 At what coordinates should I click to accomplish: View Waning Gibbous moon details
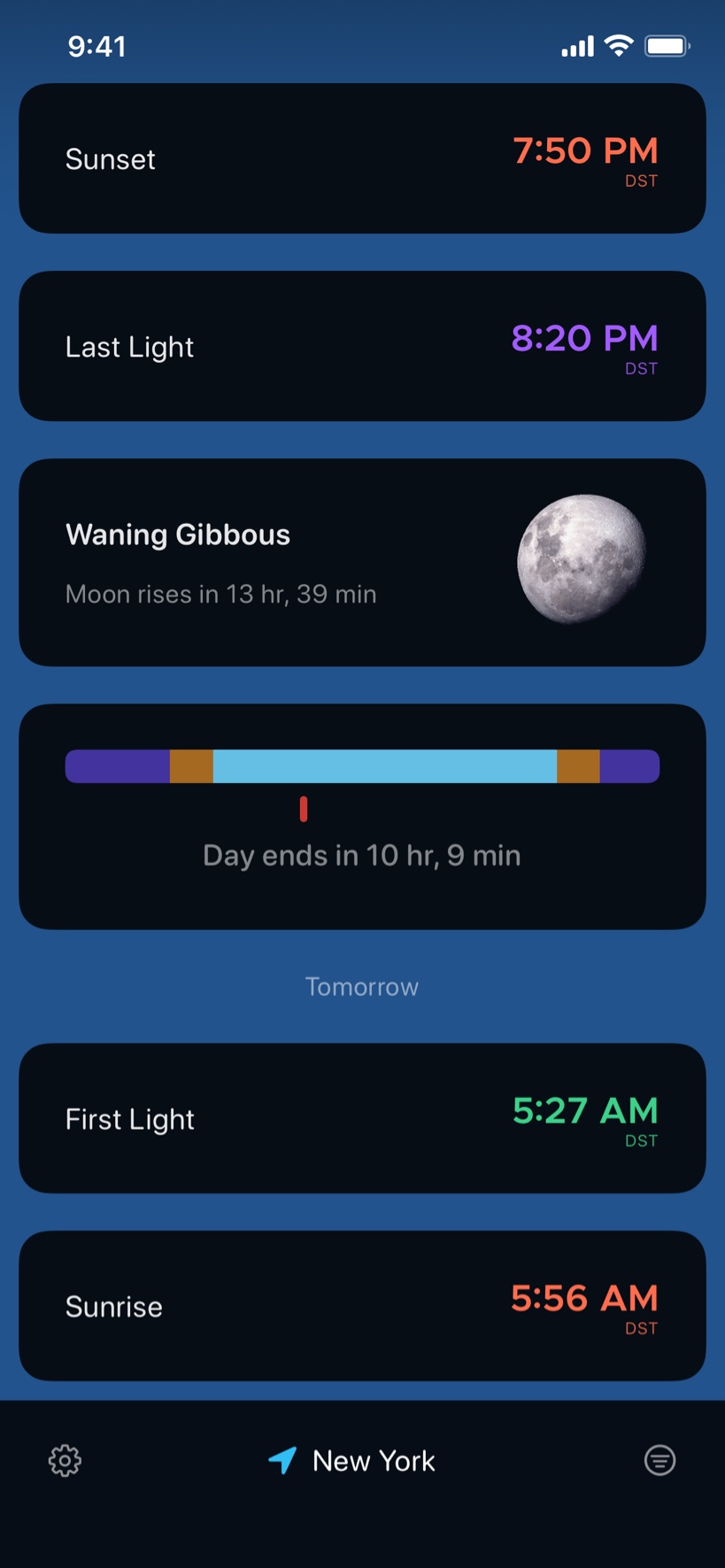[x=362, y=562]
